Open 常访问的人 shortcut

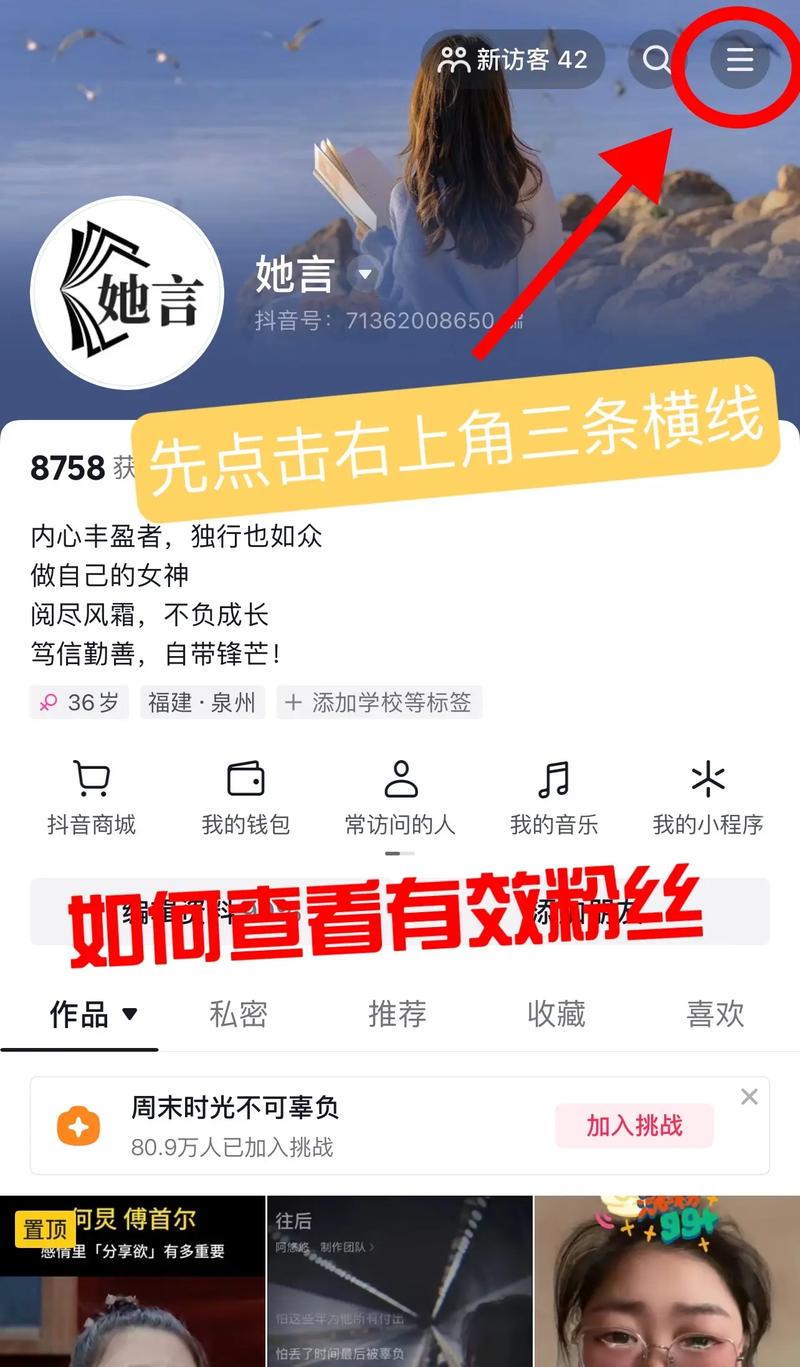pos(400,798)
